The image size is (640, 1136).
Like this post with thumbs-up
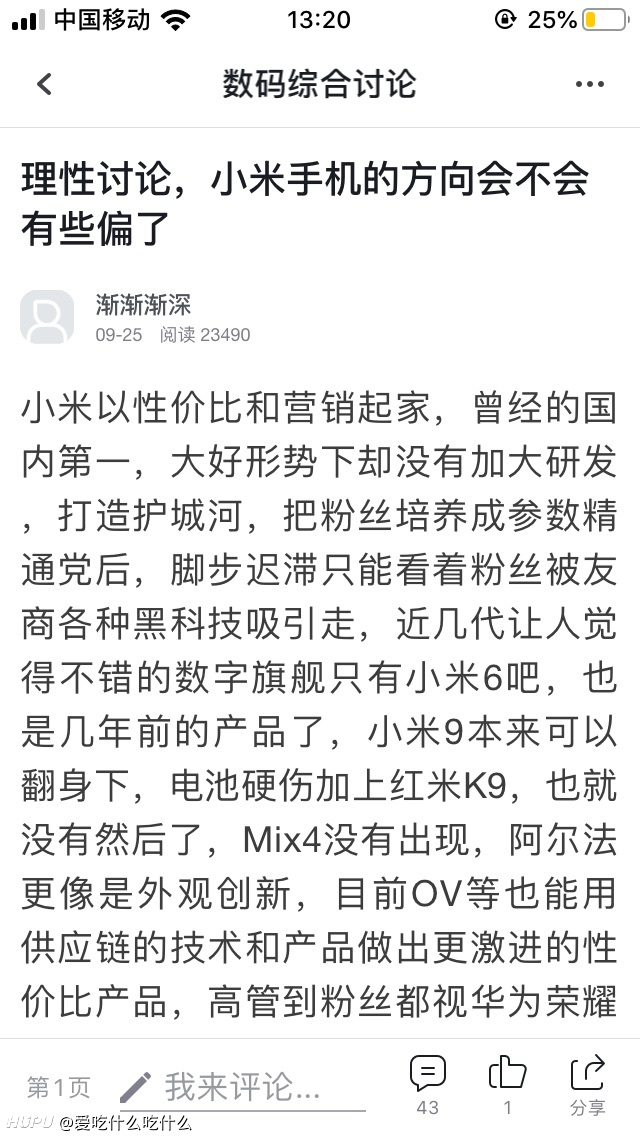(507, 1085)
